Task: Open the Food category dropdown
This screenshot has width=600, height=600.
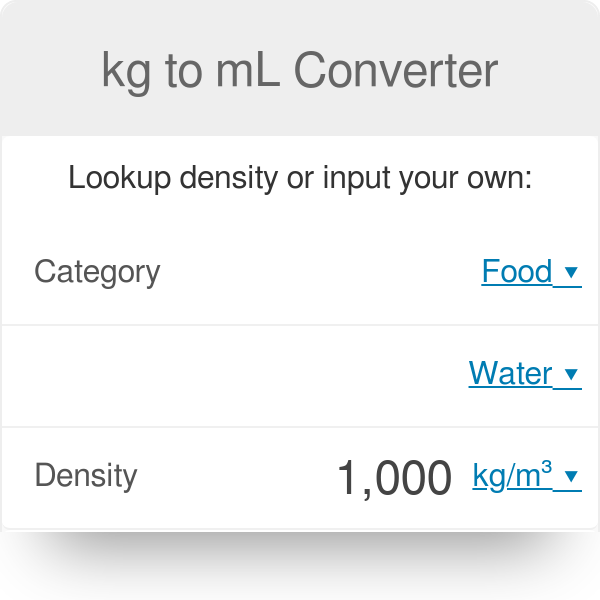Action: [530, 272]
